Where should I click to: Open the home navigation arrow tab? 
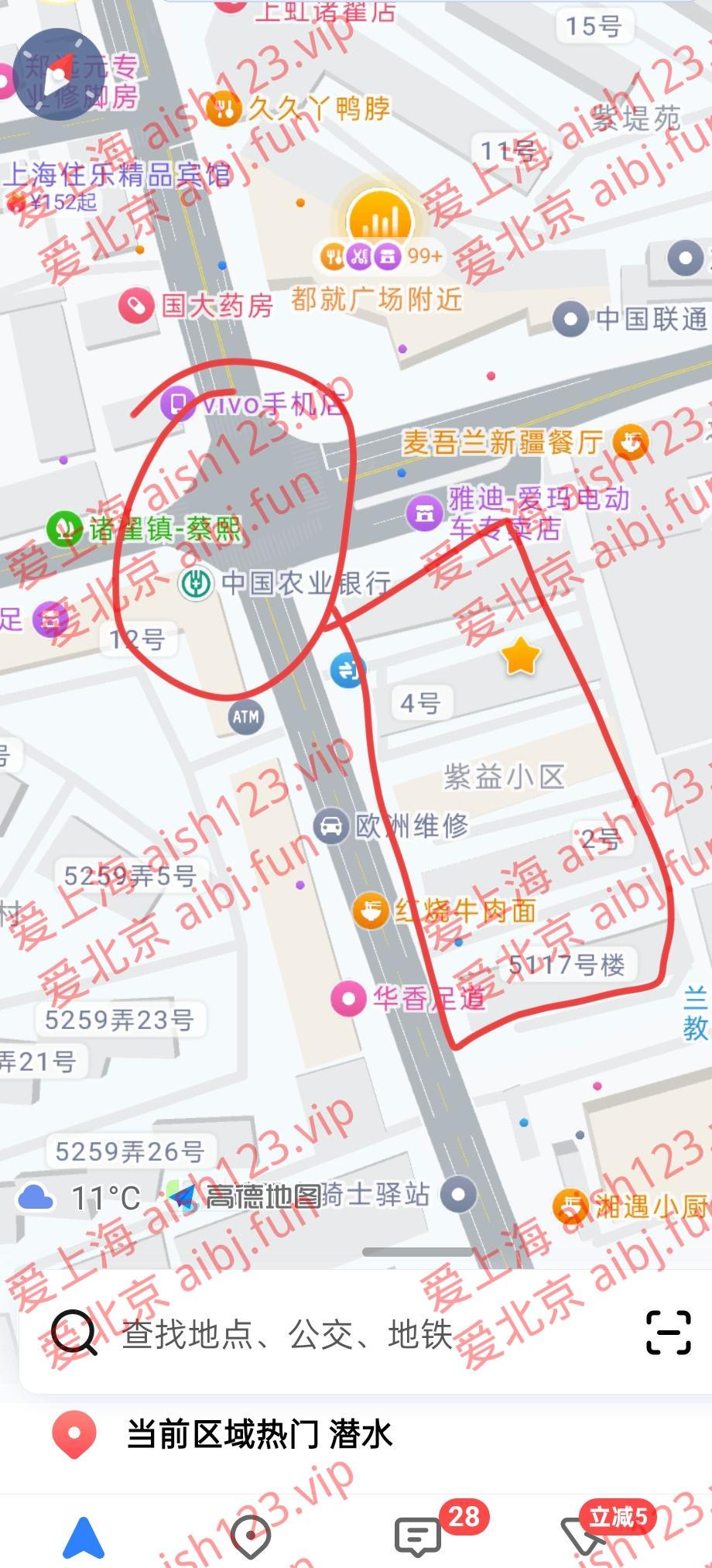tap(84, 1537)
